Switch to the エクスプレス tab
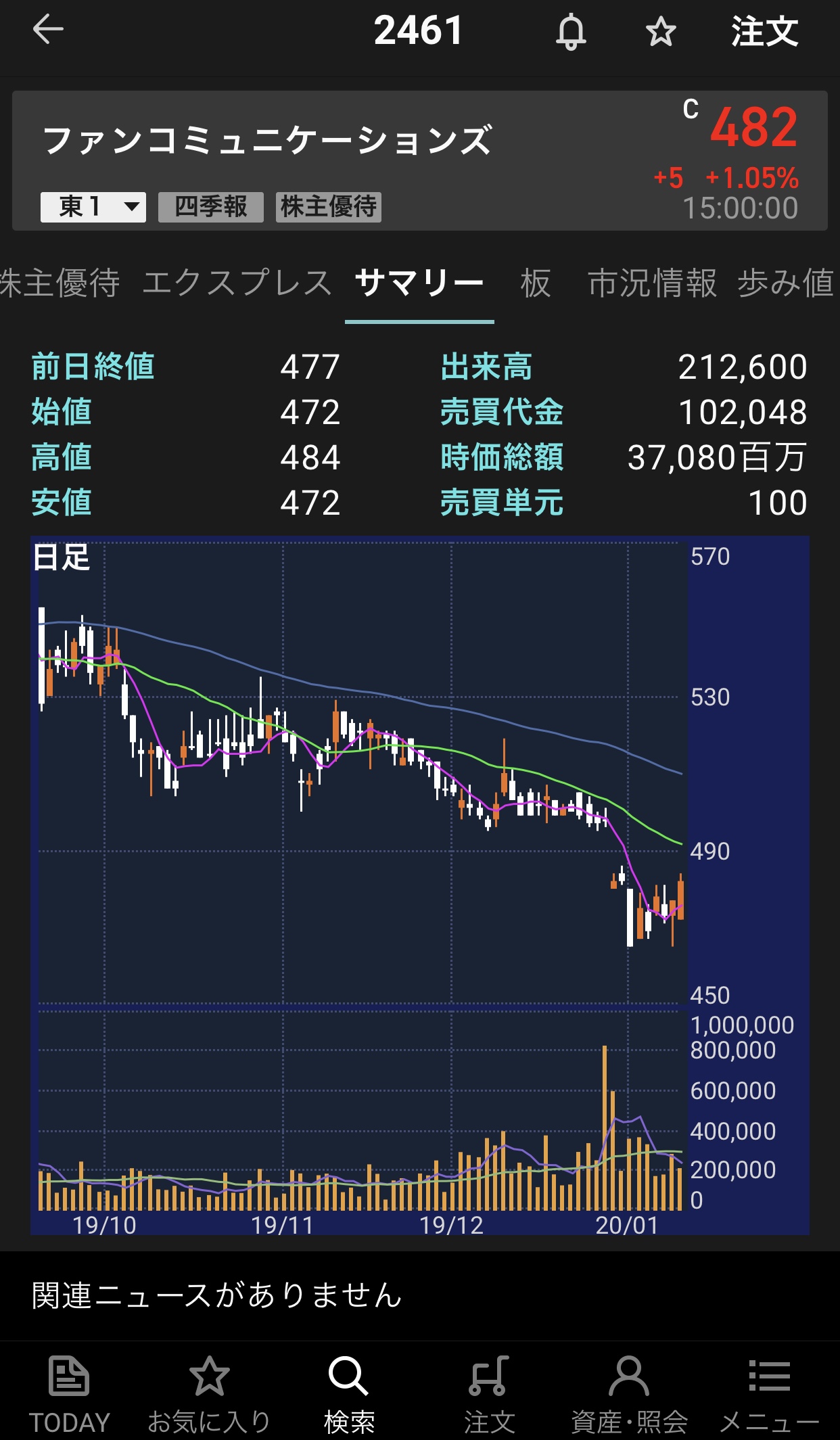The width and height of the screenshot is (840, 1440). point(237,283)
